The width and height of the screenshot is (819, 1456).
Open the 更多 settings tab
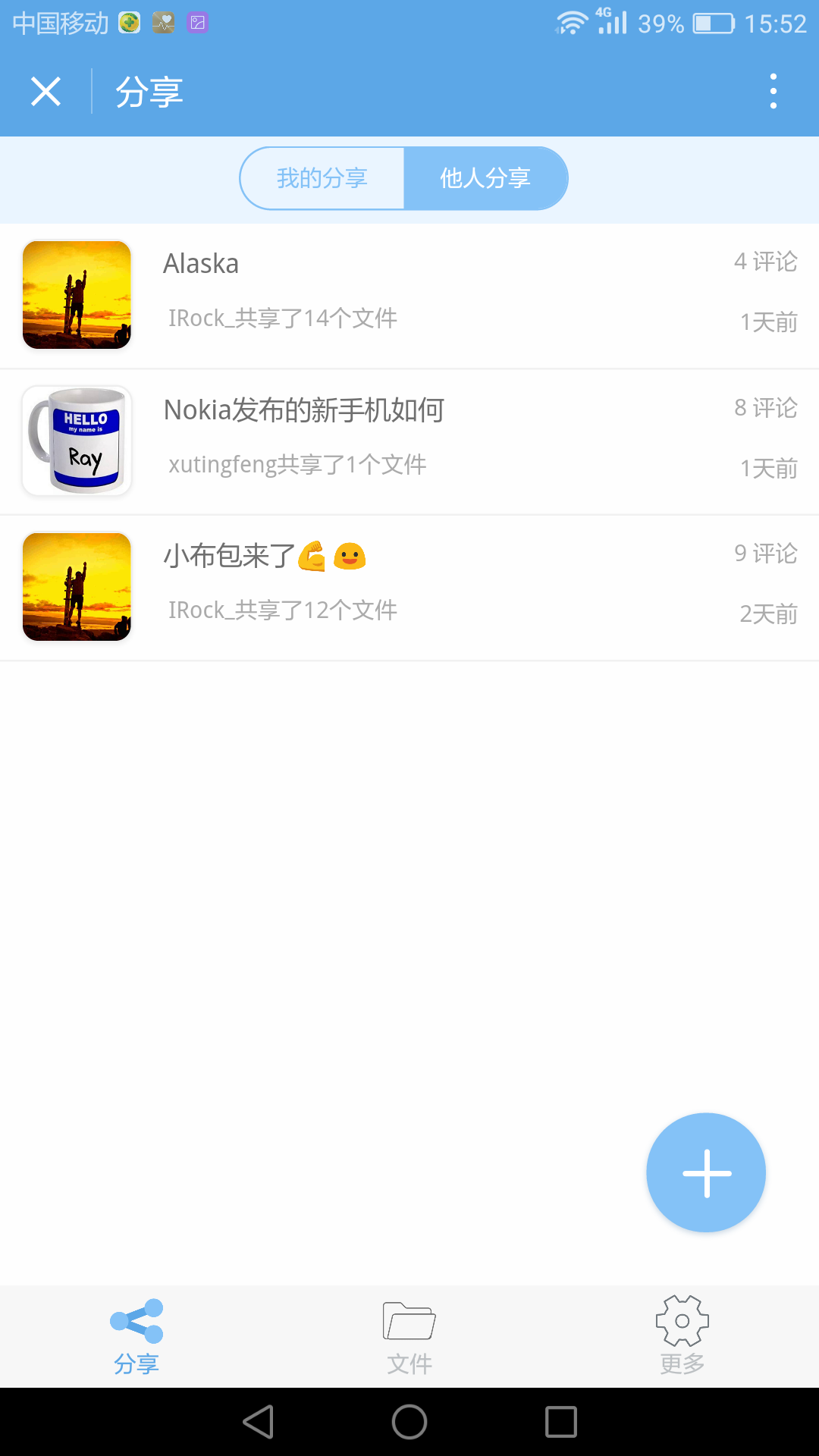(x=682, y=1336)
